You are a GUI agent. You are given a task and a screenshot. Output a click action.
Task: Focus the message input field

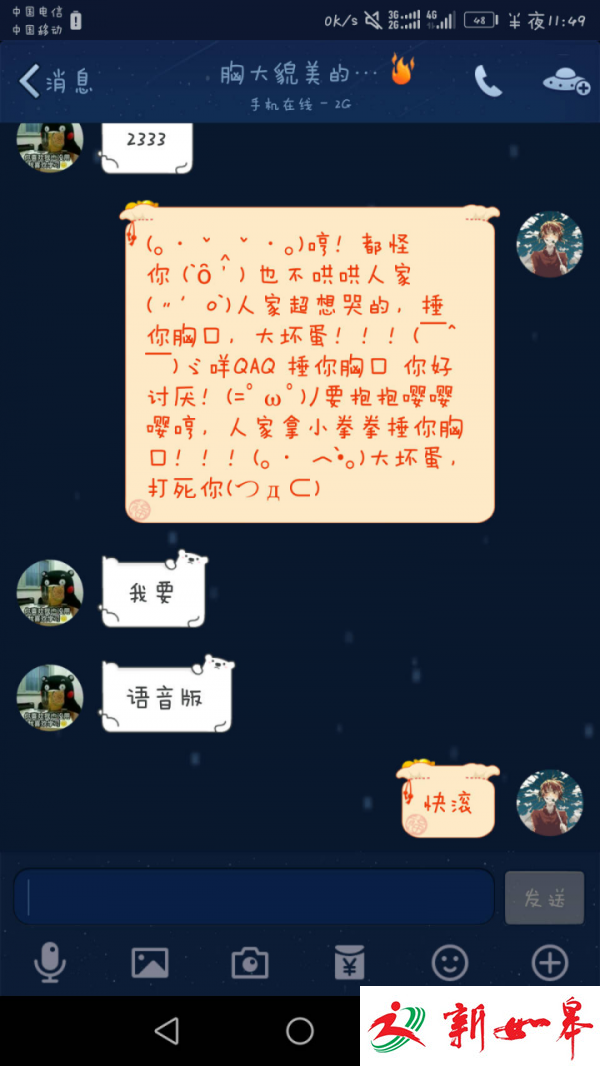click(253, 896)
